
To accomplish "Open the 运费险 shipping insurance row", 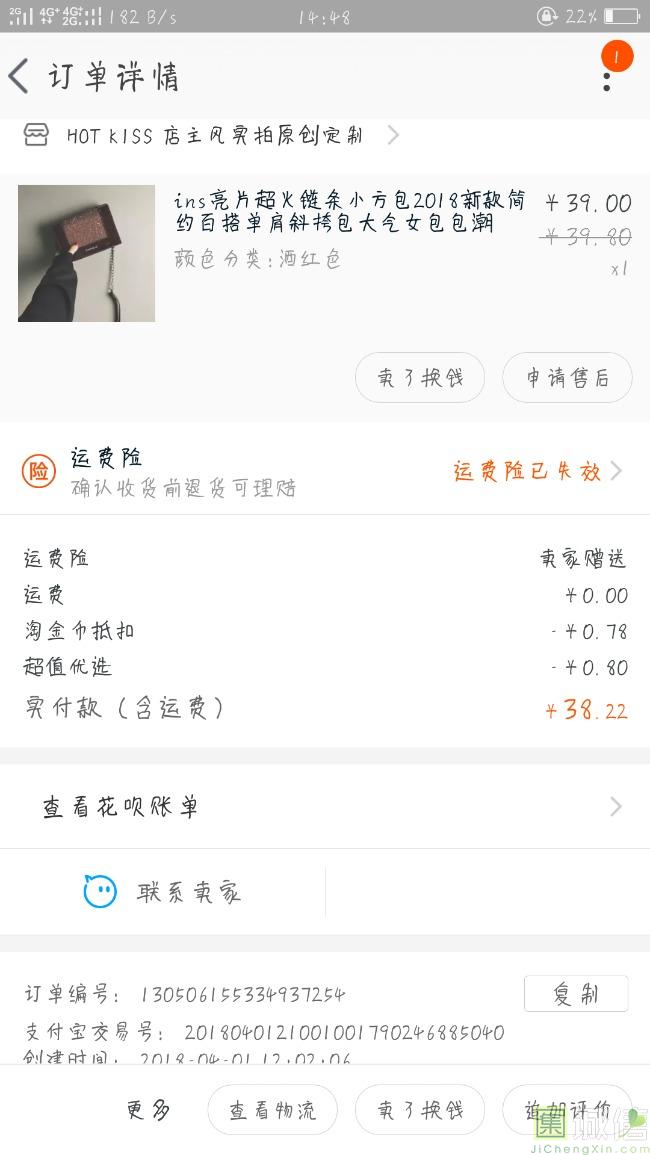I will click(325, 471).
